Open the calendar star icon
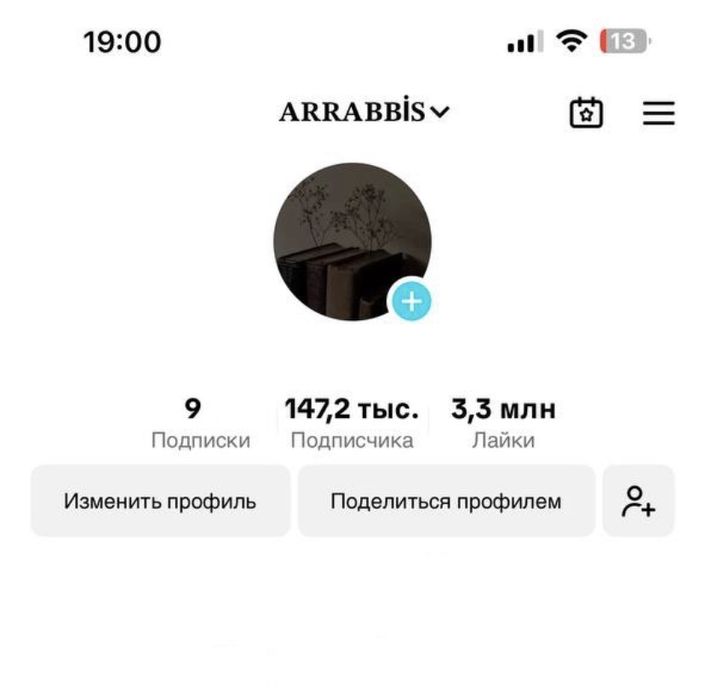Image resolution: width=705 pixels, height=699 pixels. pos(587,113)
